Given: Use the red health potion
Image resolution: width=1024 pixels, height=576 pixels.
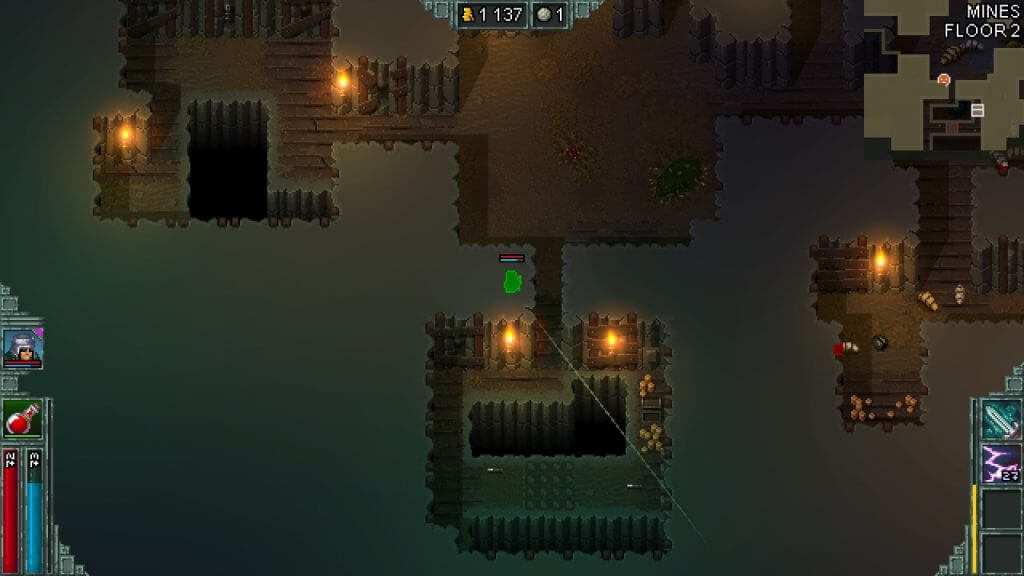Looking at the screenshot, I should [x=22, y=418].
